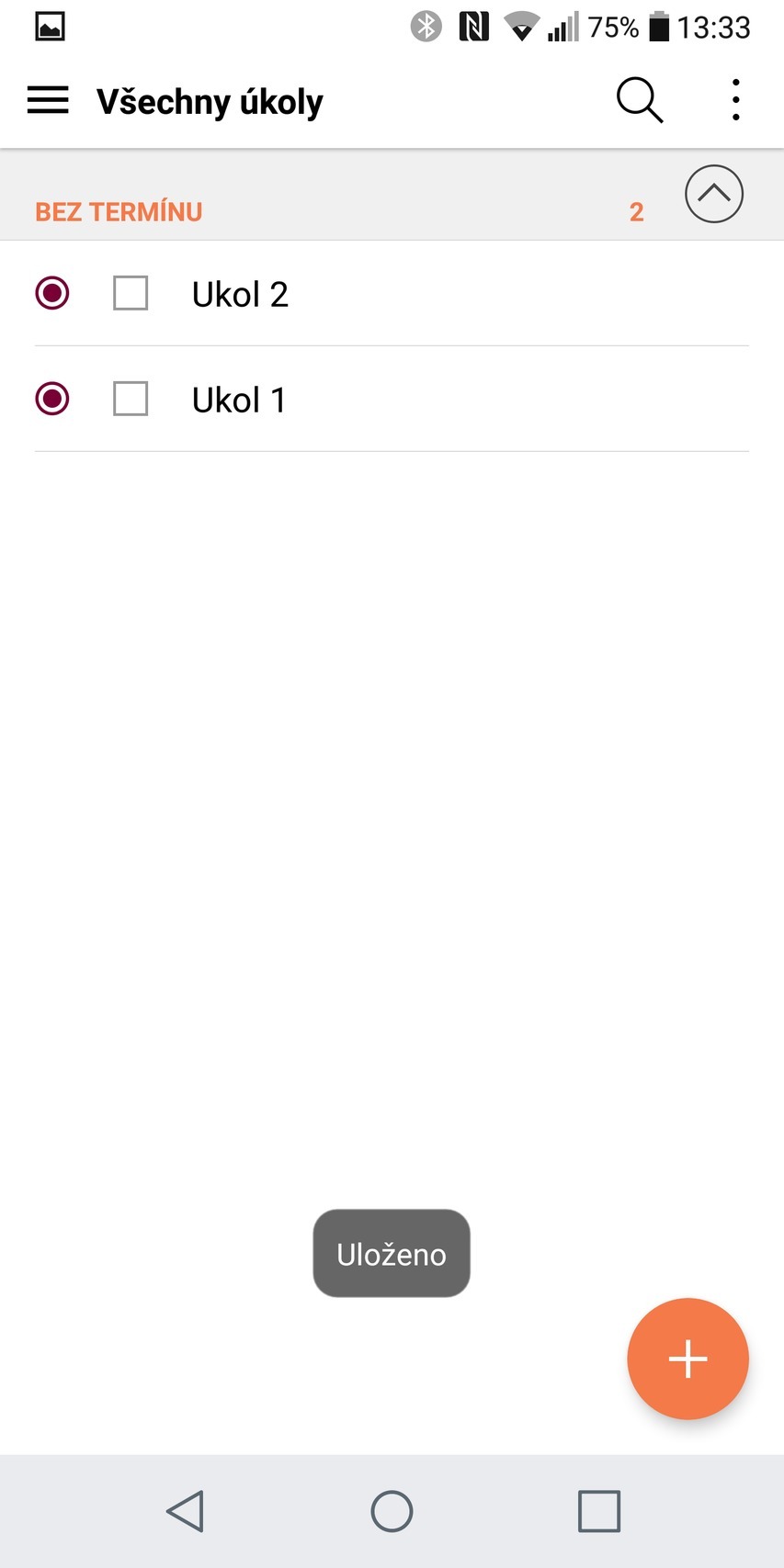Viewport: 784px width, 1568px height.
Task: Tap the Wi-Fi signal icon
Action: click(x=522, y=27)
